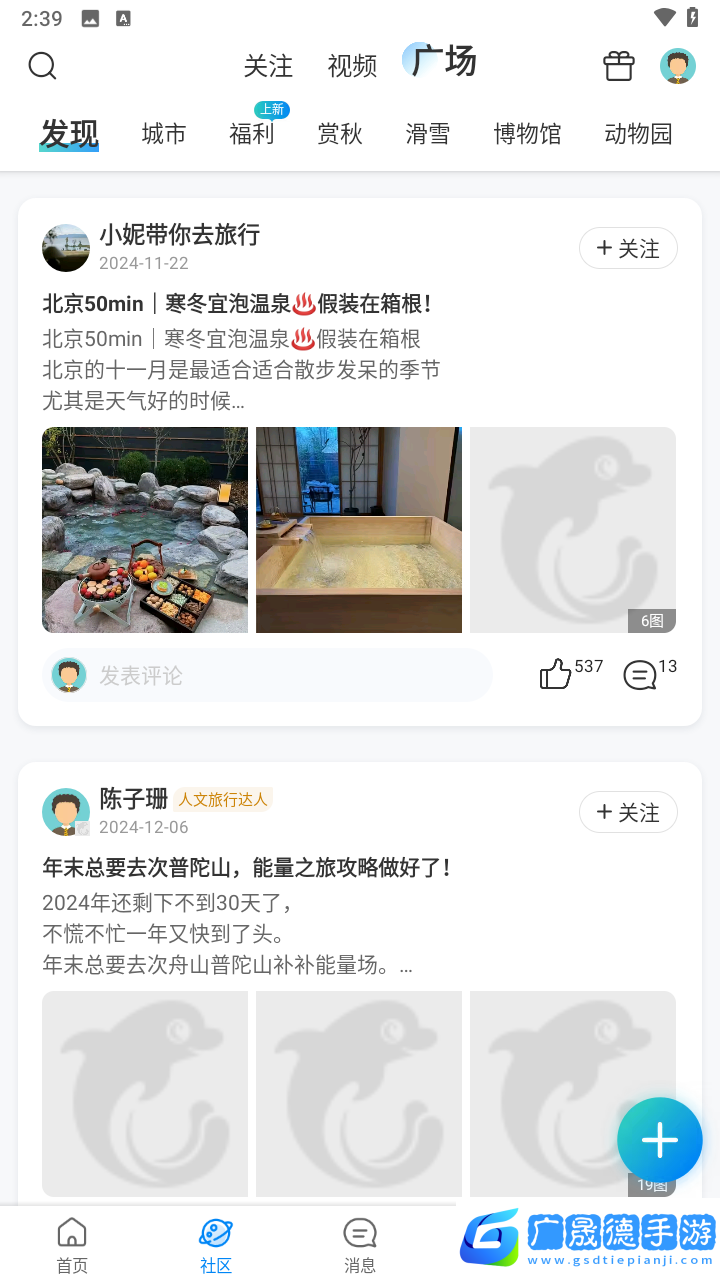Open comments on the 北京50min post

click(640, 675)
